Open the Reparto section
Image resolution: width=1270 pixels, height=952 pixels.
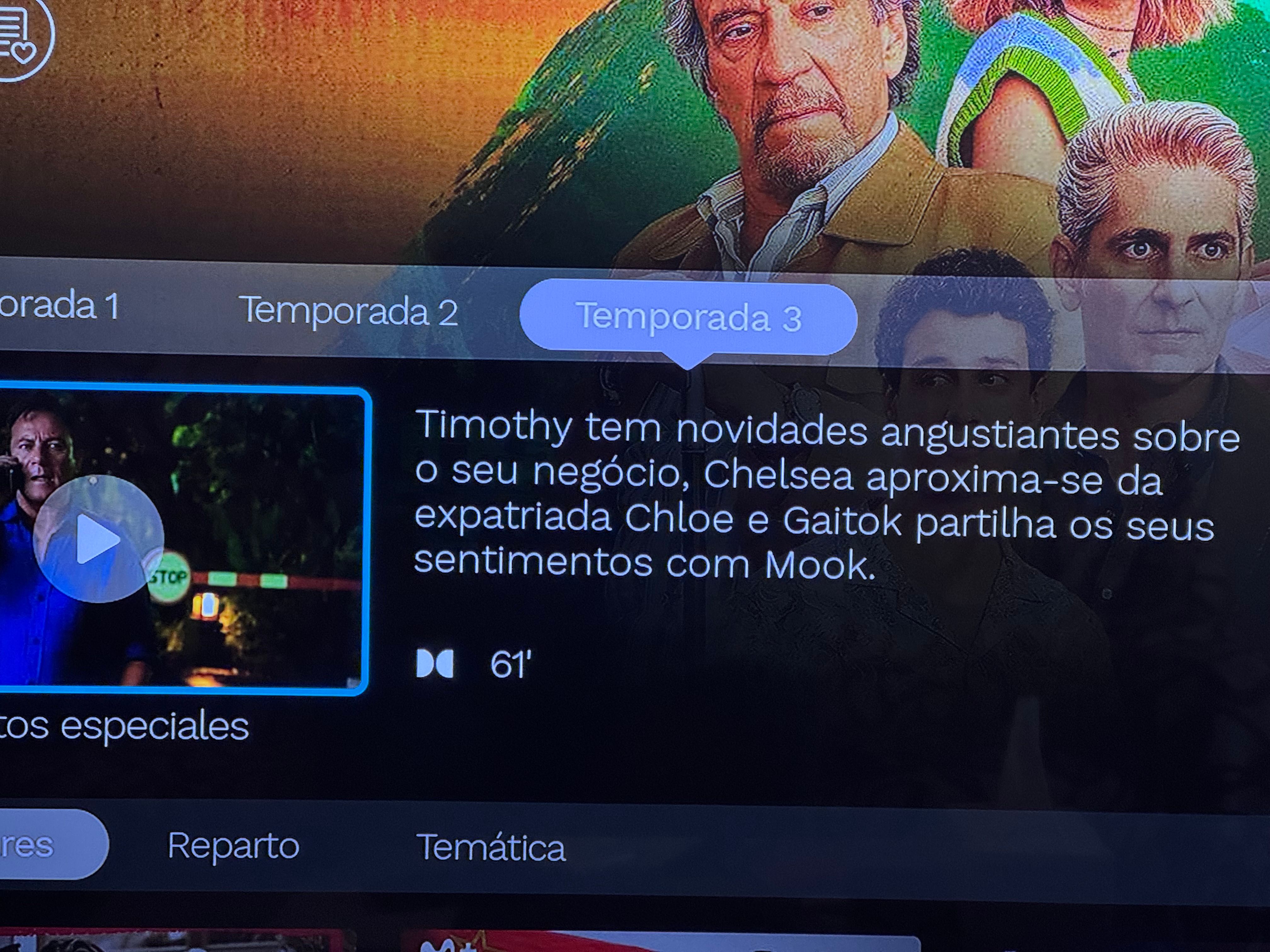233,845
